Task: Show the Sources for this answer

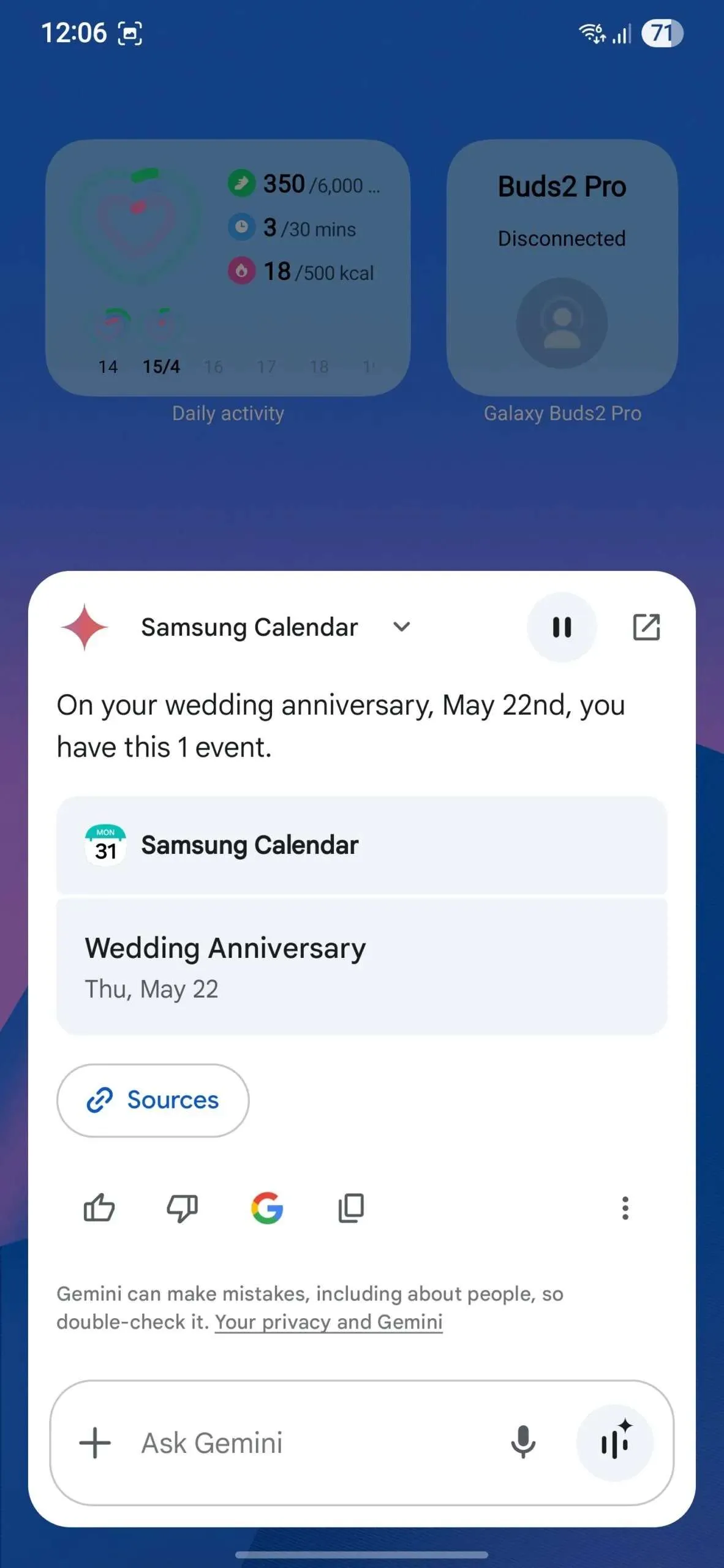Action: 153,1100
